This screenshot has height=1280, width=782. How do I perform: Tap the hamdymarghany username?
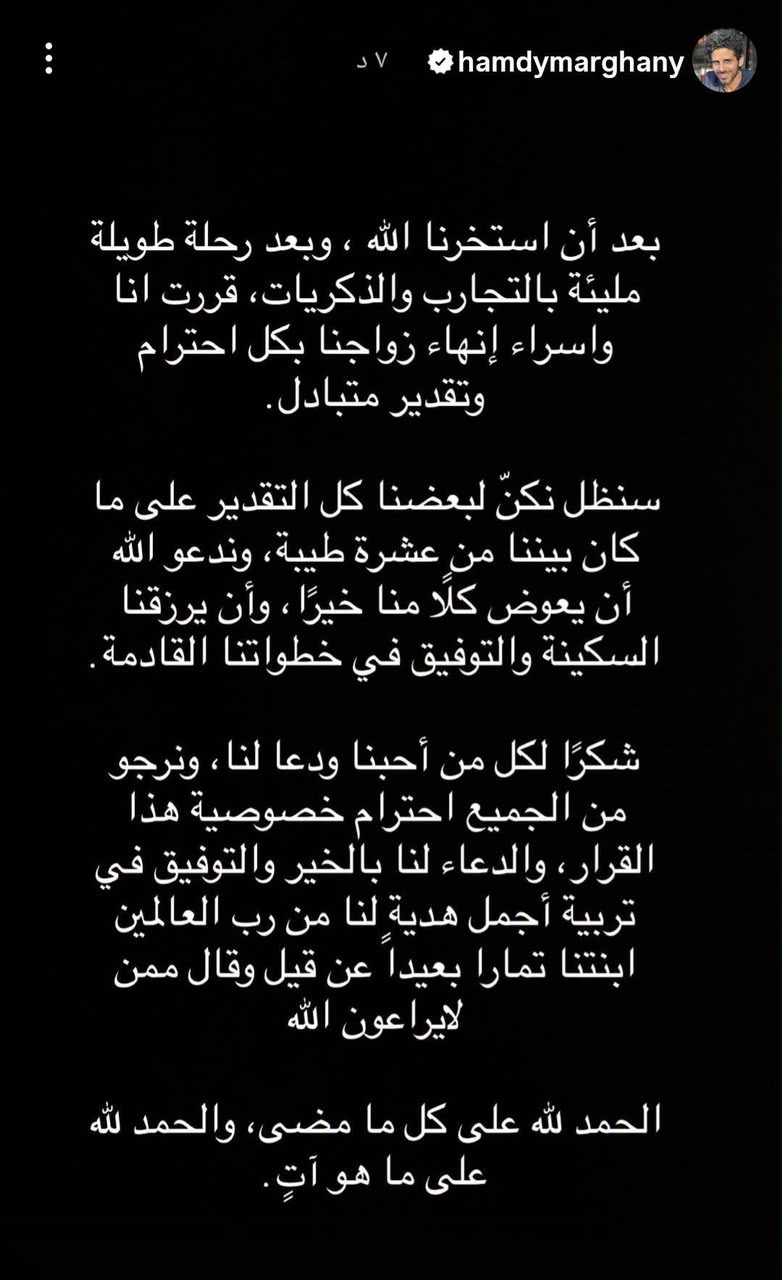point(570,63)
